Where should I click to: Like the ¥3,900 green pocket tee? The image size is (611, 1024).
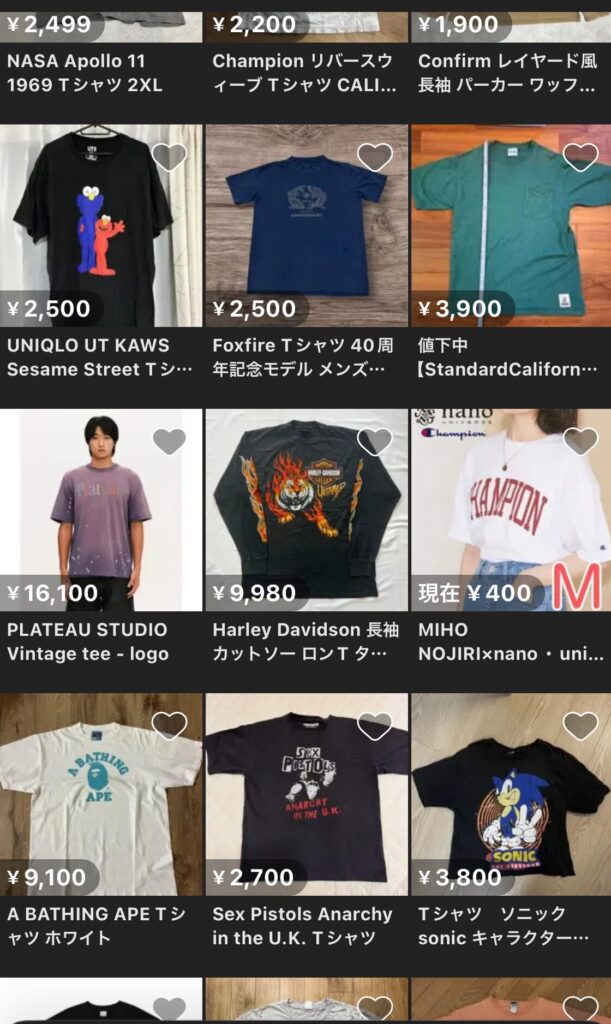(x=580, y=157)
